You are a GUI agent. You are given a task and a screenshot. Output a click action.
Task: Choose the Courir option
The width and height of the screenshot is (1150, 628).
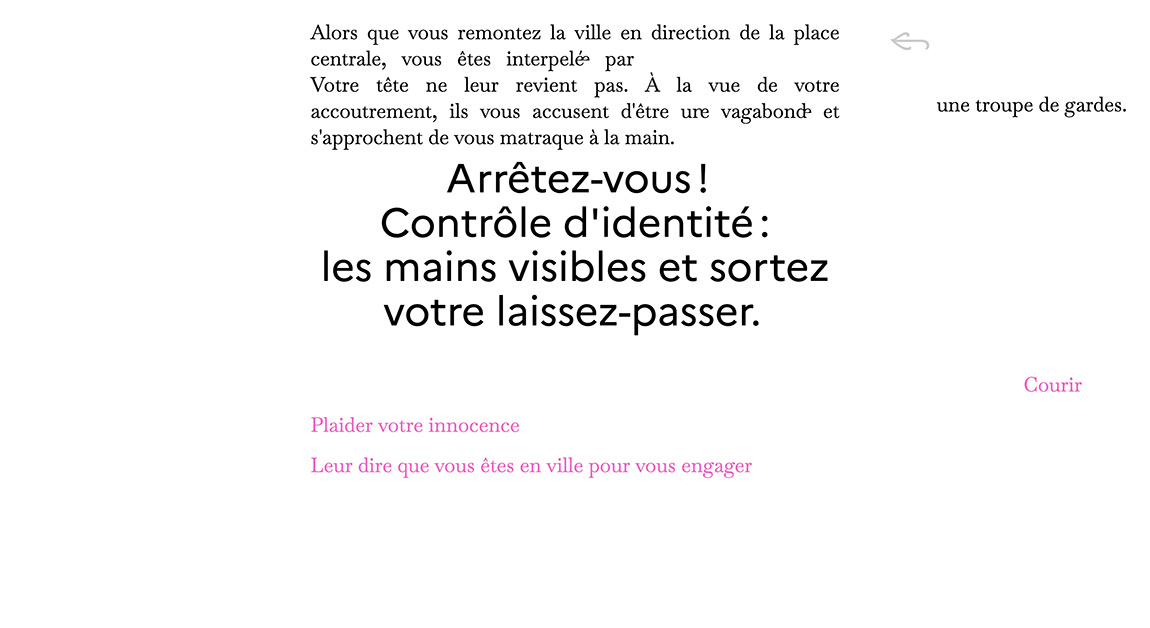coord(1052,385)
